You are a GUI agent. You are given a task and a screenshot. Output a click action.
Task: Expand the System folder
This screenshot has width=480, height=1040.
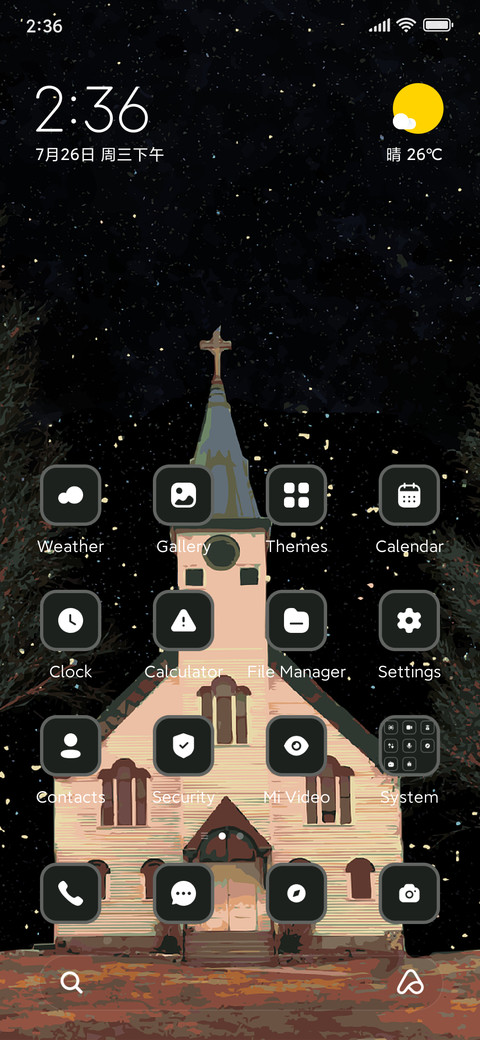(x=409, y=746)
